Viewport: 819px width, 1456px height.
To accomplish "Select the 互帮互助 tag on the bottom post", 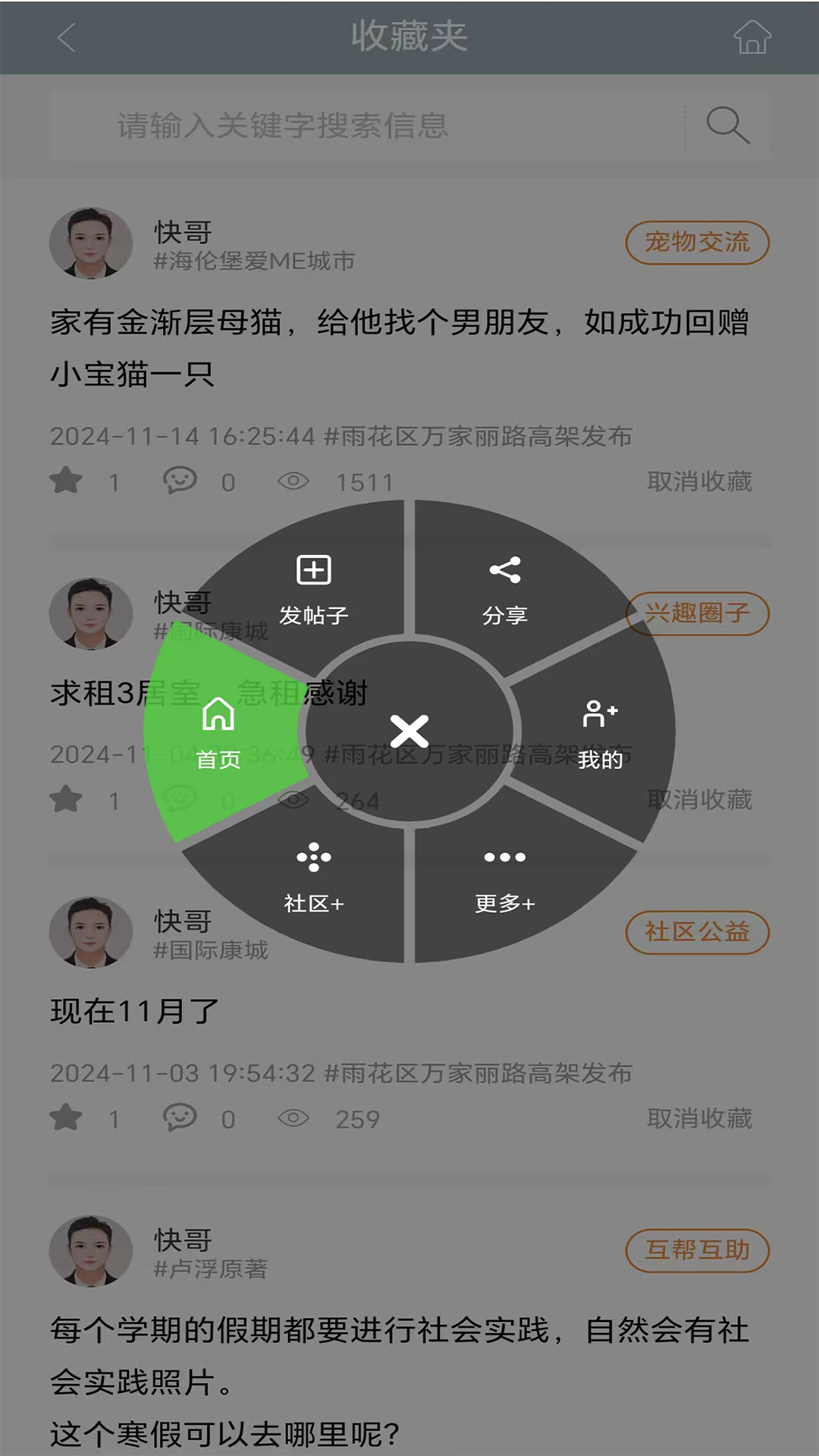I will (696, 1253).
